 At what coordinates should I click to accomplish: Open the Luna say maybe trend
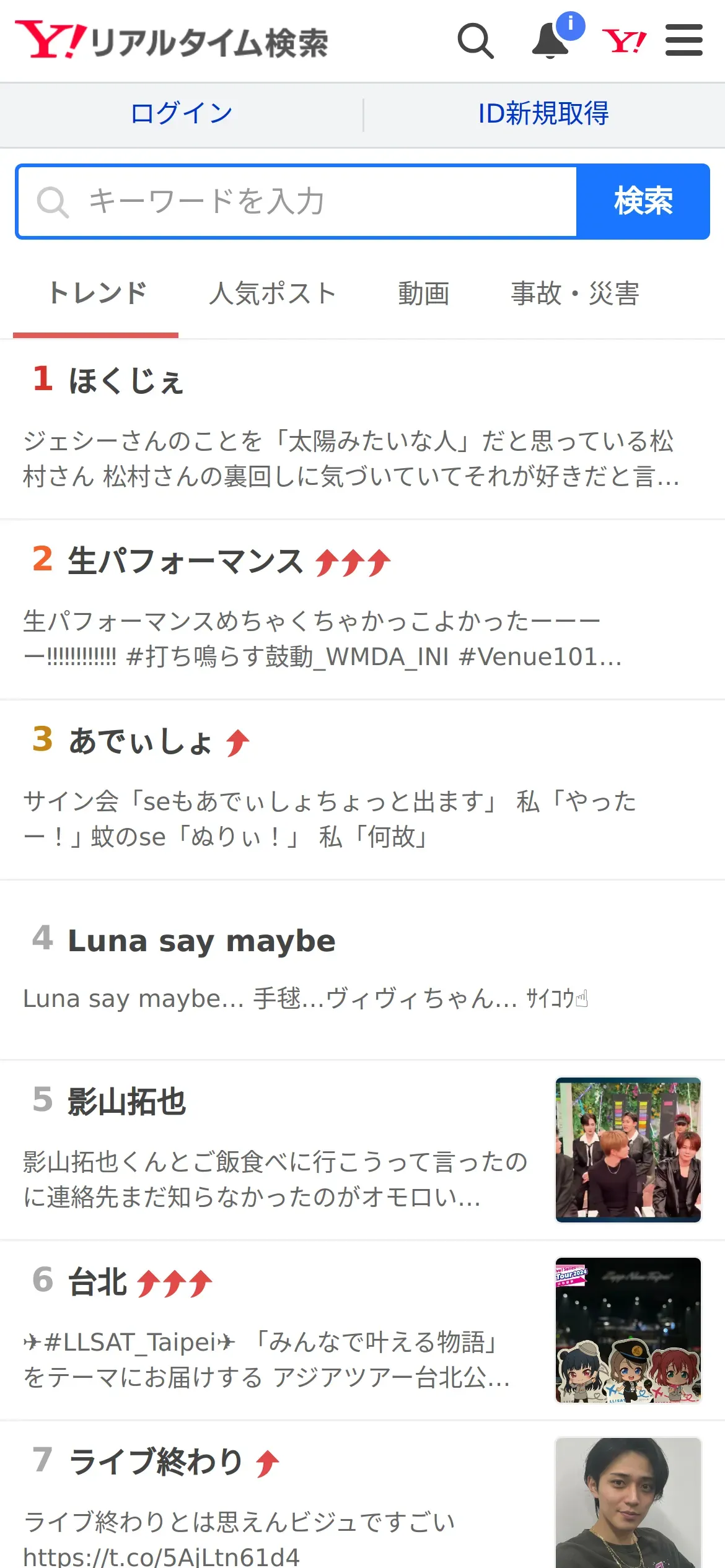(362, 970)
